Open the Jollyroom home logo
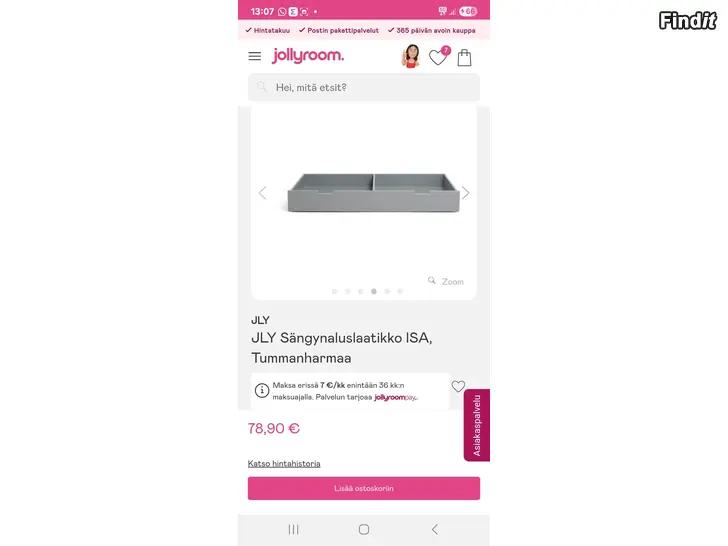 (308, 56)
